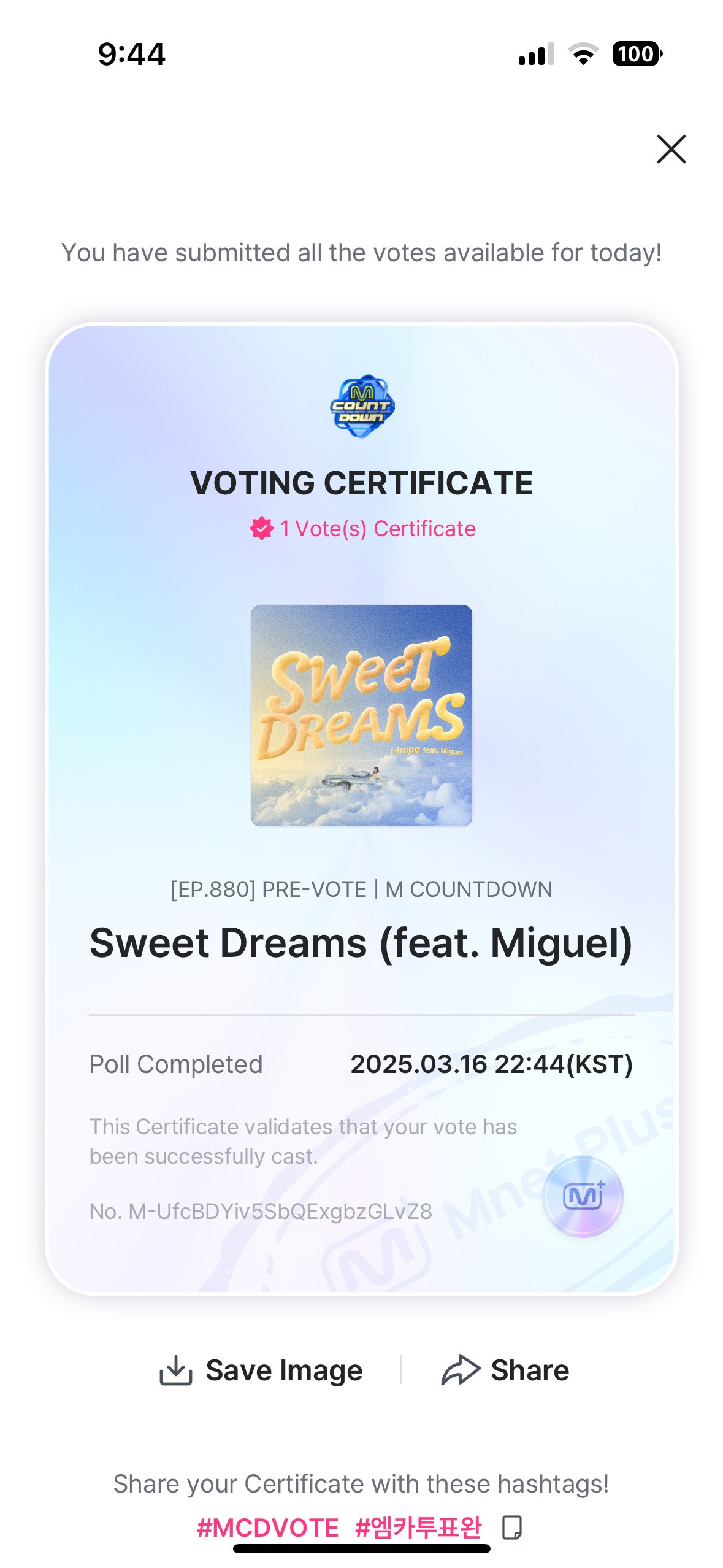
Task: Select the Sweet Dreams (feat. Miguel) title
Action: [x=361, y=943]
